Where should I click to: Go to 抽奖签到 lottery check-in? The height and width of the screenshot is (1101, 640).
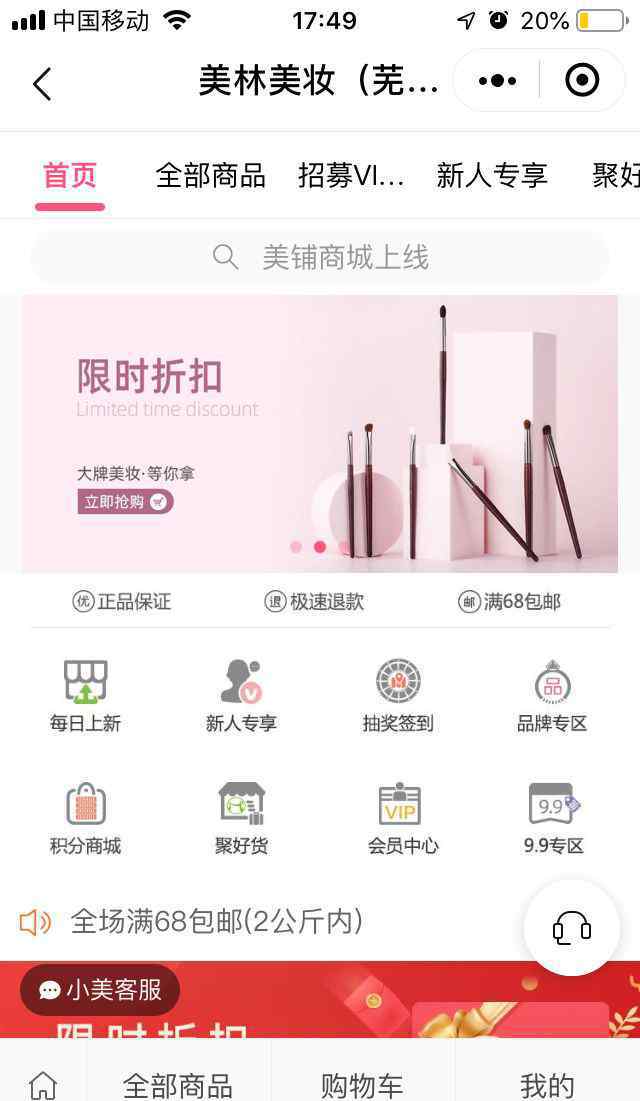pyautogui.click(x=398, y=697)
